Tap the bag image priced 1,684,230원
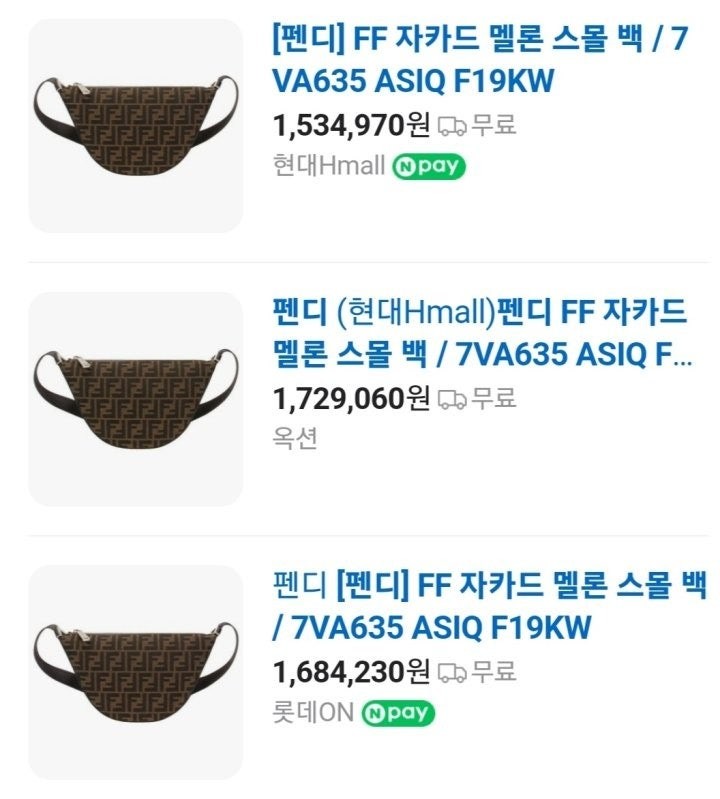720x799 pixels. tap(136, 672)
